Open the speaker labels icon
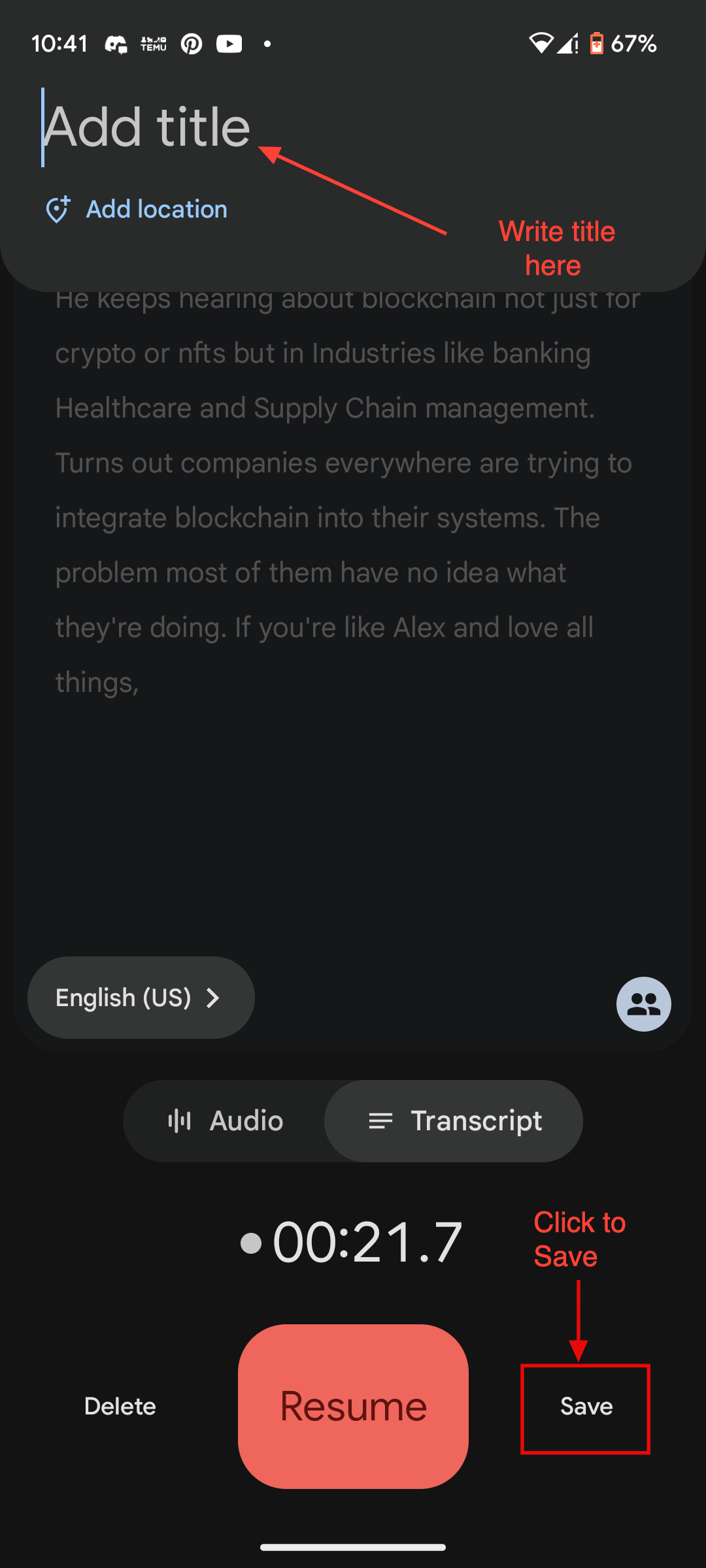Image resolution: width=706 pixels, height=1568 pixels. [643, 1004]
